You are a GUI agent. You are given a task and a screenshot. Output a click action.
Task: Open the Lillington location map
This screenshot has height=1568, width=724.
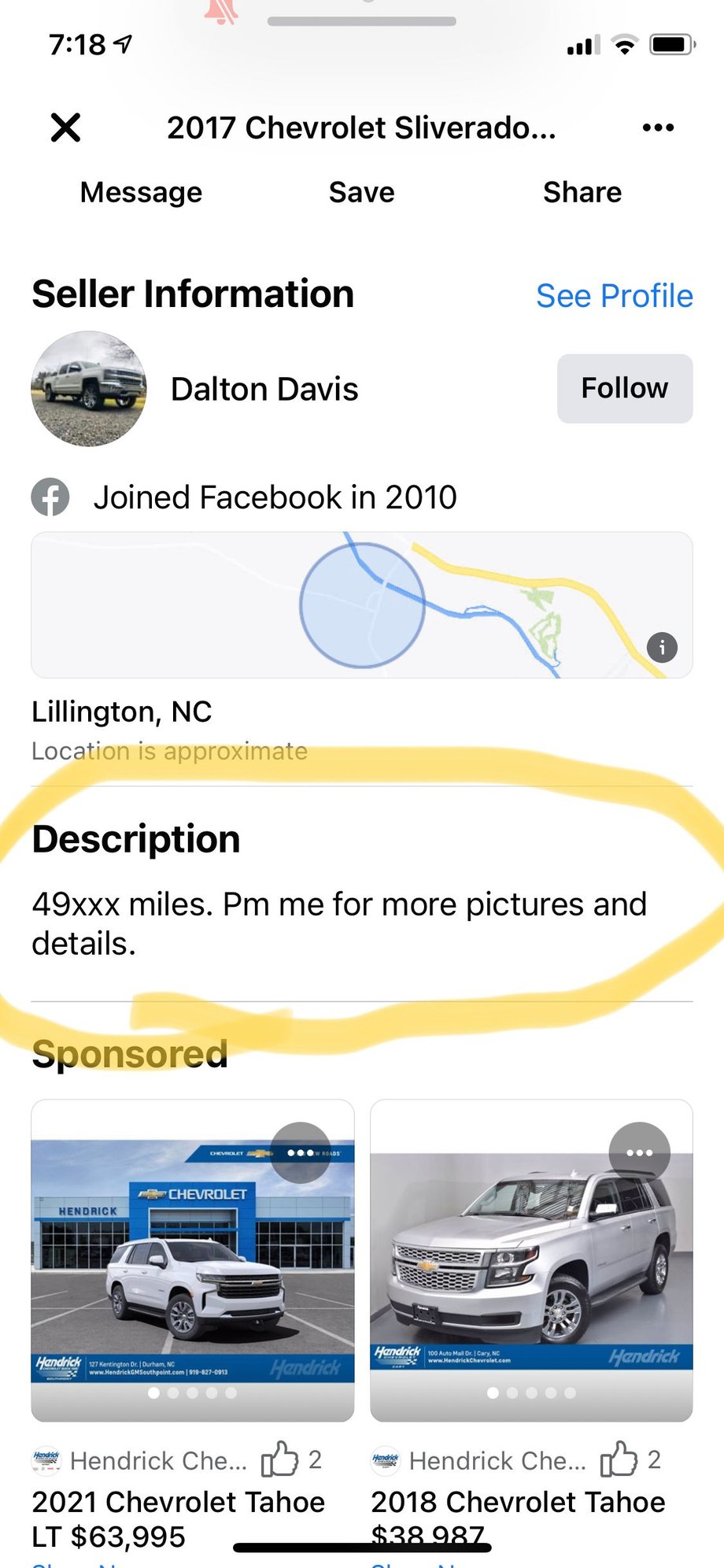[x=362, y=605]
